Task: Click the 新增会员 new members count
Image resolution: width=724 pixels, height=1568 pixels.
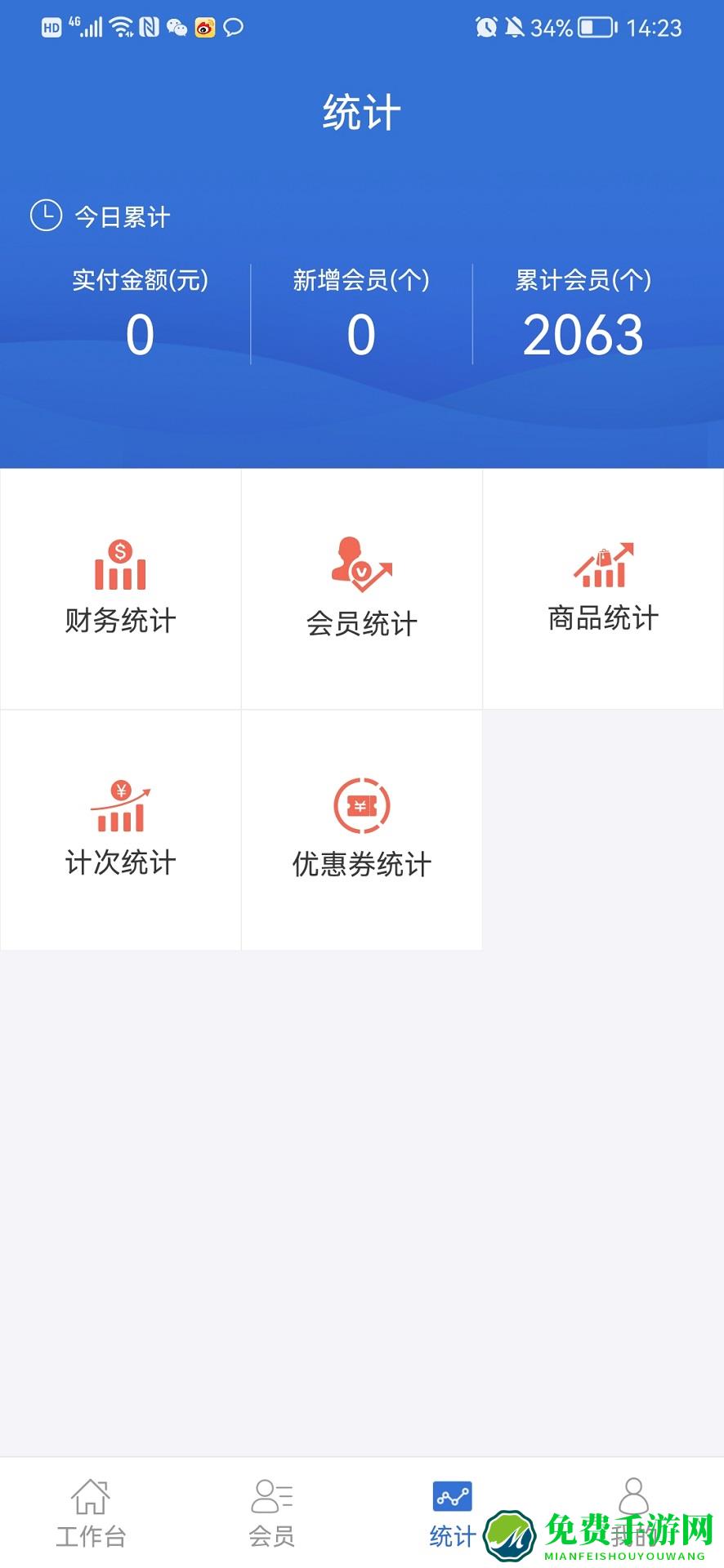Action: pos(360,333)
